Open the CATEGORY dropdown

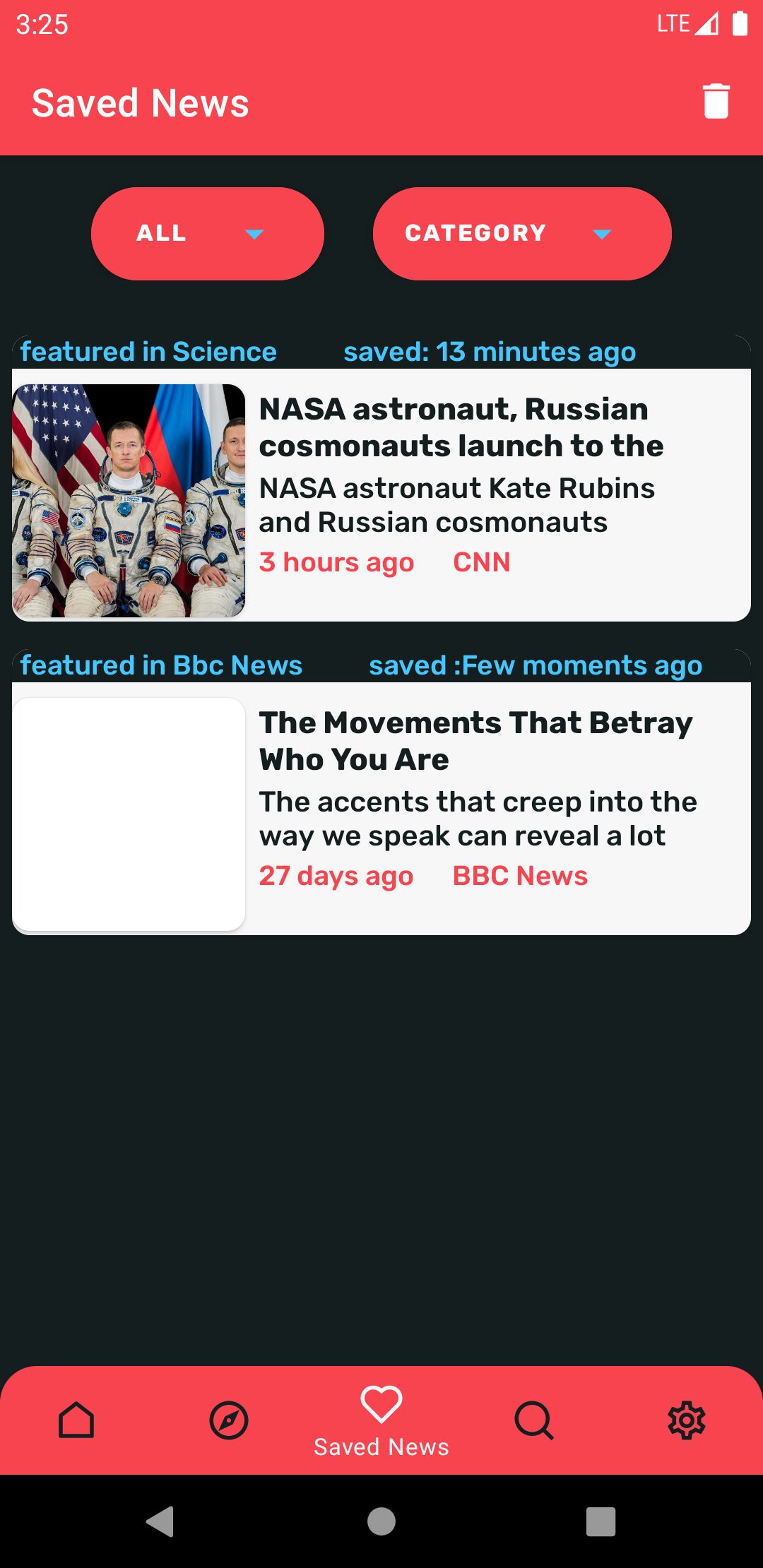click(x=521, y=234)
